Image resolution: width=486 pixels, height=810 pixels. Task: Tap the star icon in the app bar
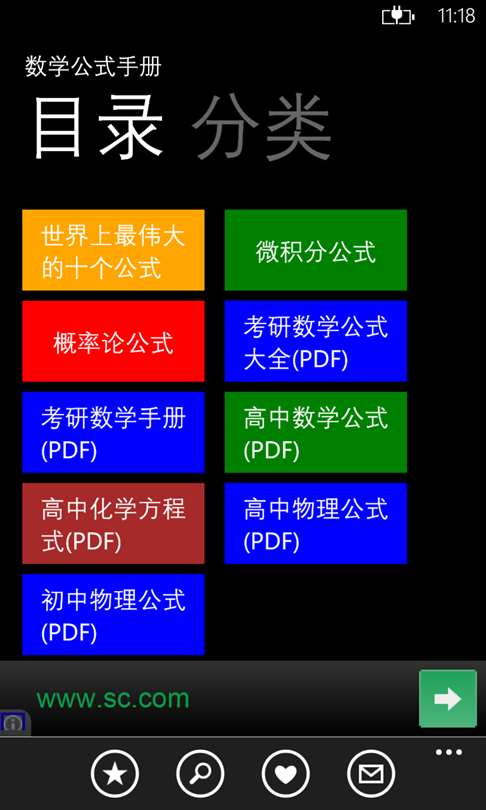click(x=115, y=774)
